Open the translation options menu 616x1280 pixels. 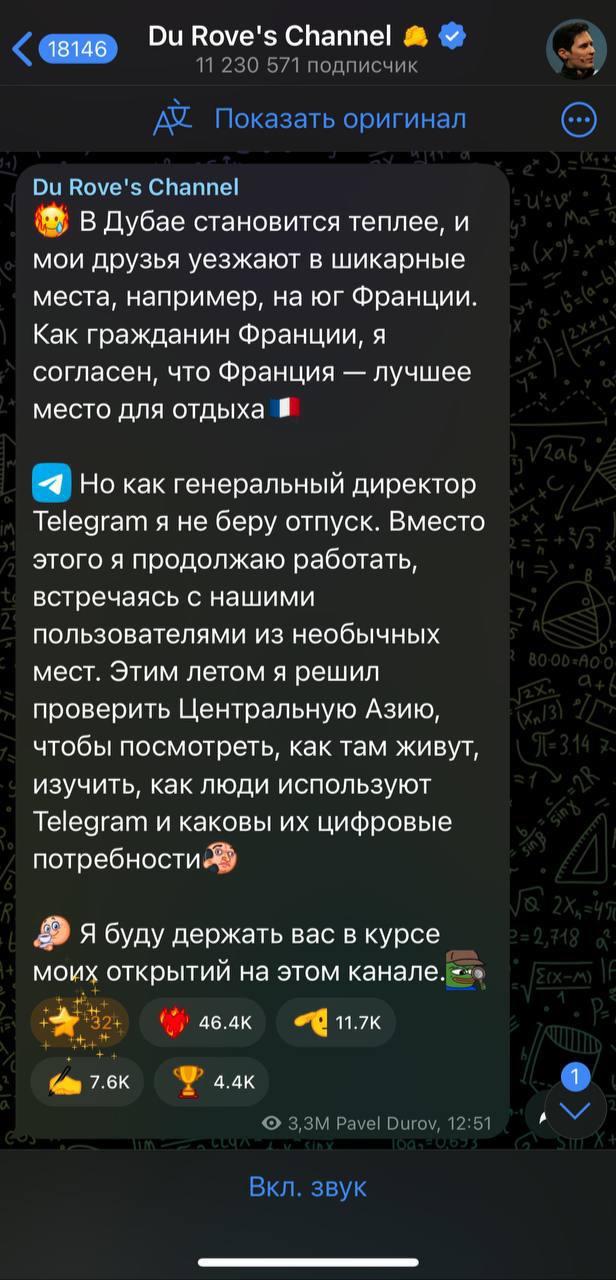579,121
